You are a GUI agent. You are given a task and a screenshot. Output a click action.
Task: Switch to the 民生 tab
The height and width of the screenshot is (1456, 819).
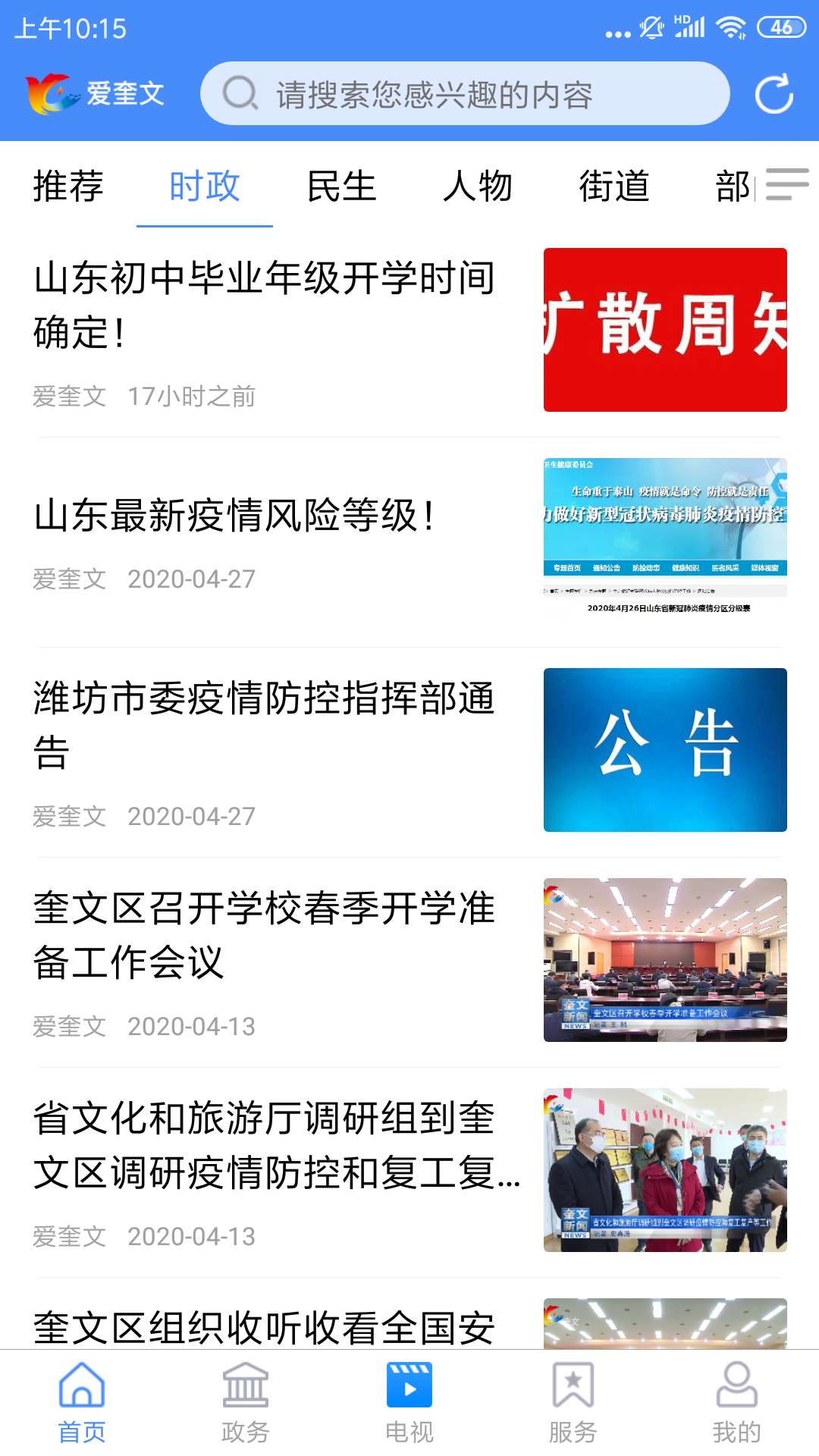(341, 187)
